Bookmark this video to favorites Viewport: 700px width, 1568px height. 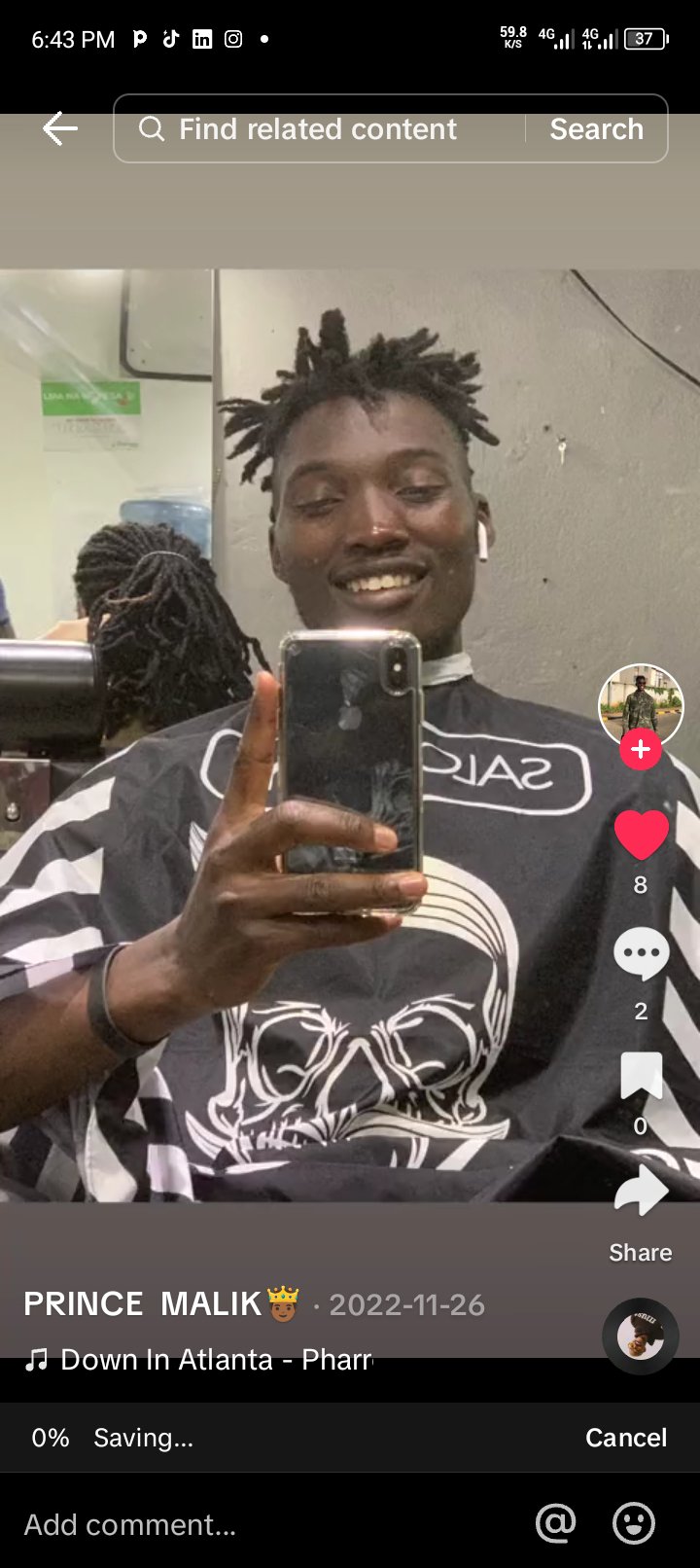641,1076
